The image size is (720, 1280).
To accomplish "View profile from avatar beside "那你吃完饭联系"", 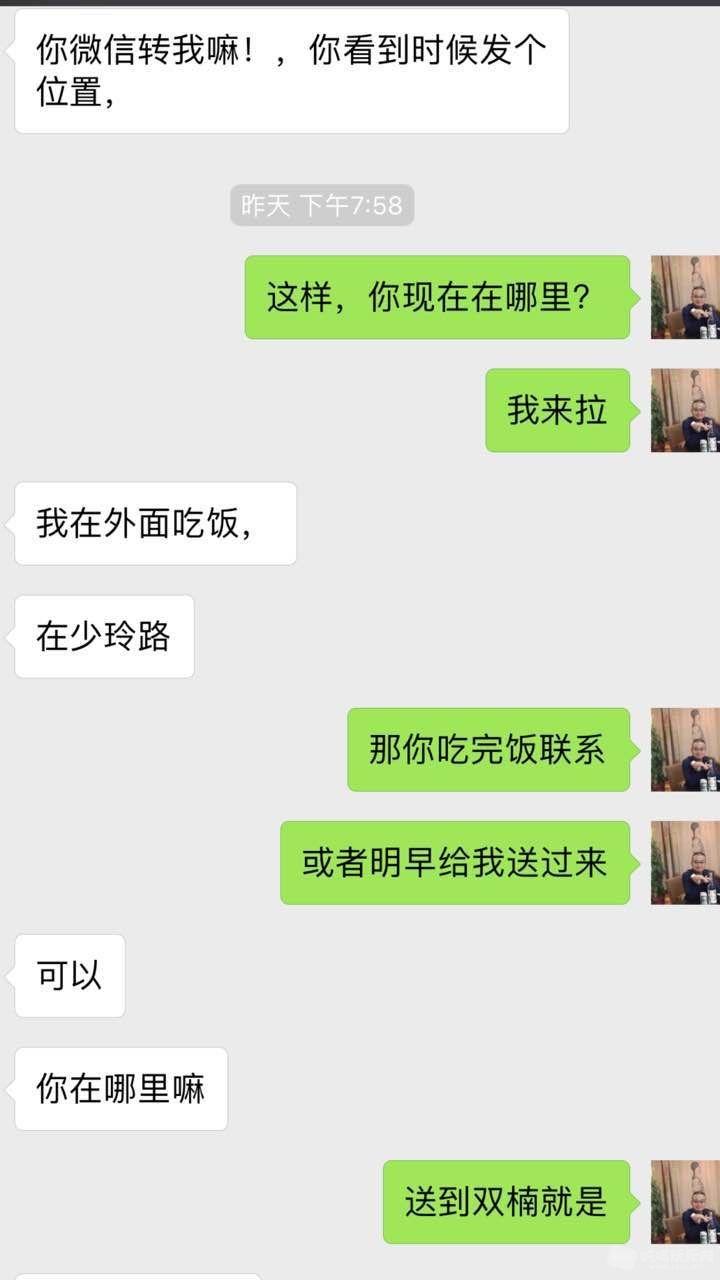I will pos(685,749).
